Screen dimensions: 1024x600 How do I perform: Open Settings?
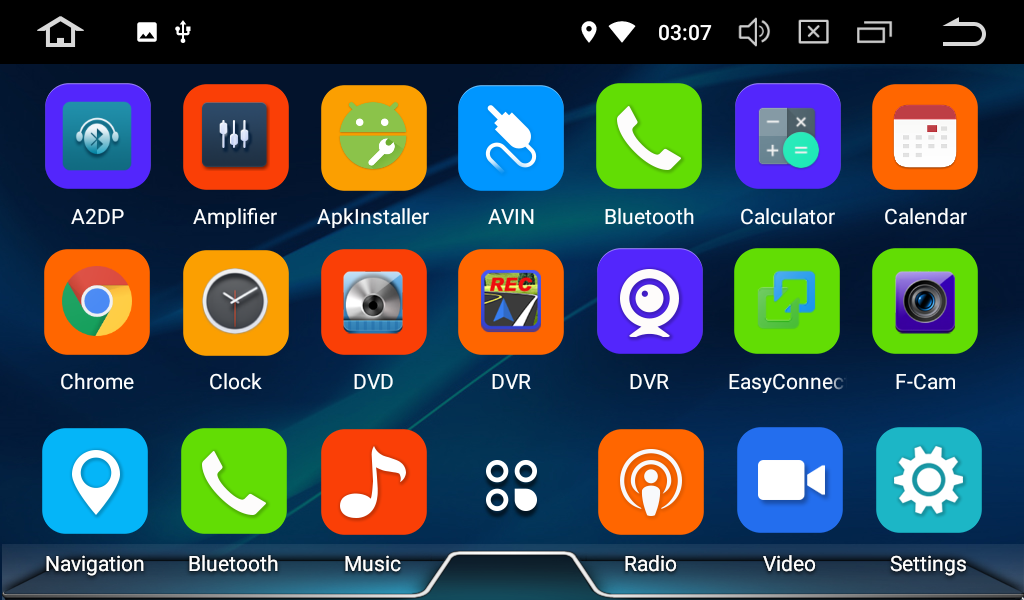928,481
